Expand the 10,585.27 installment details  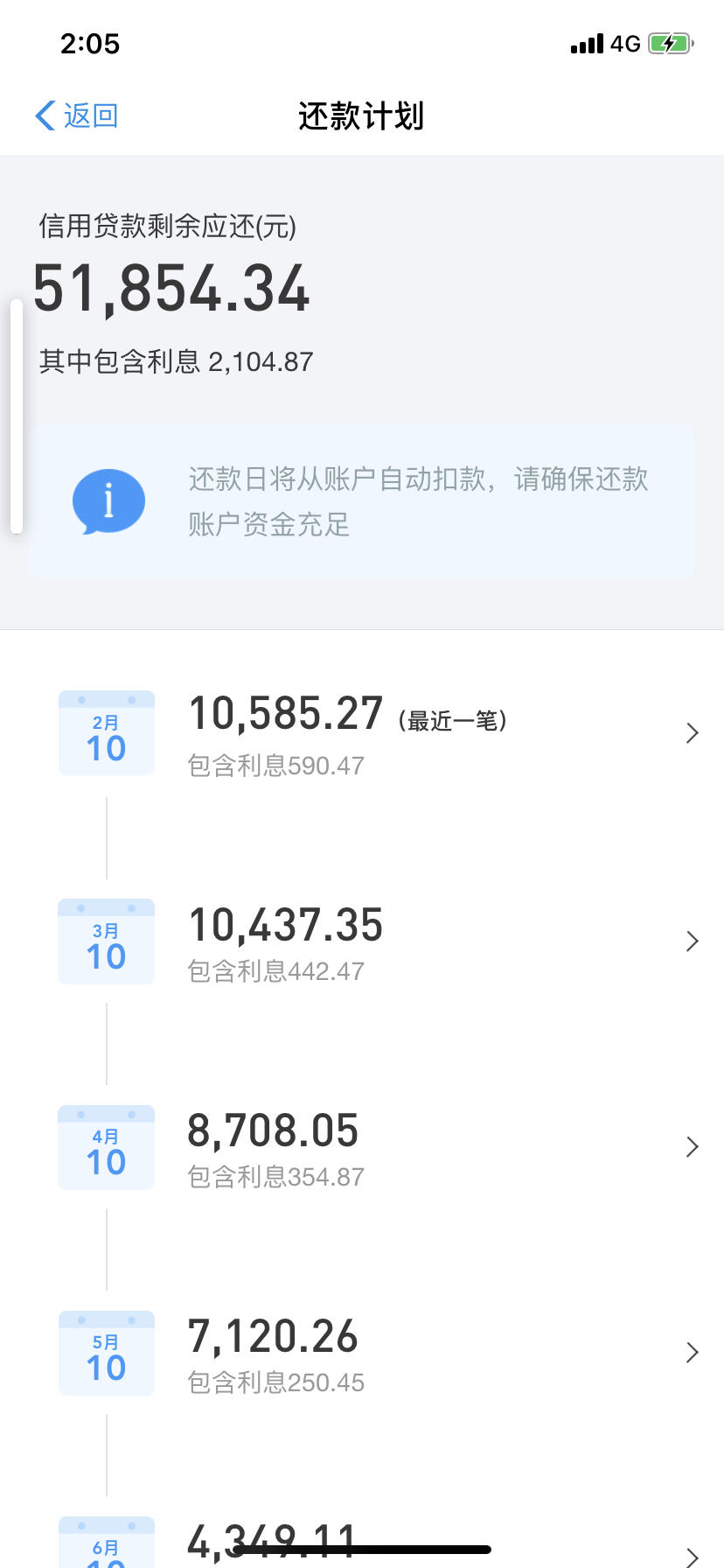(692, 732)
